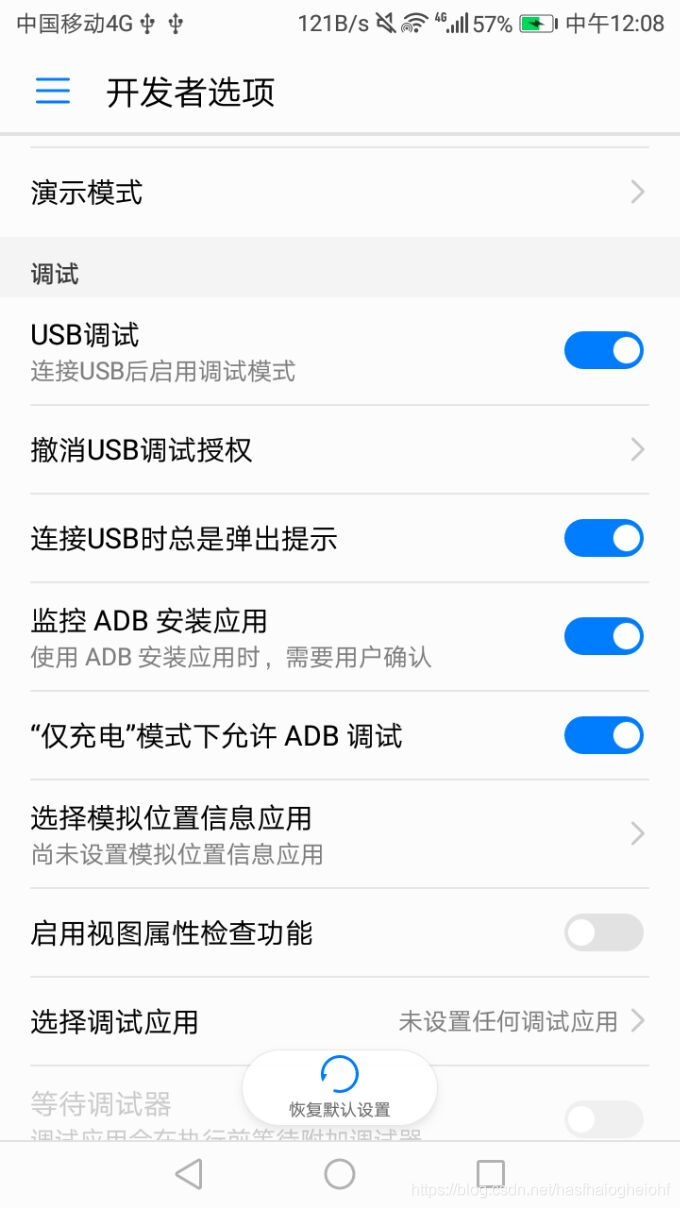The image size is (680, 1208).
Task: Open 撤消USB调试授权
Action: pyautogui.click(x=338, y=450)
